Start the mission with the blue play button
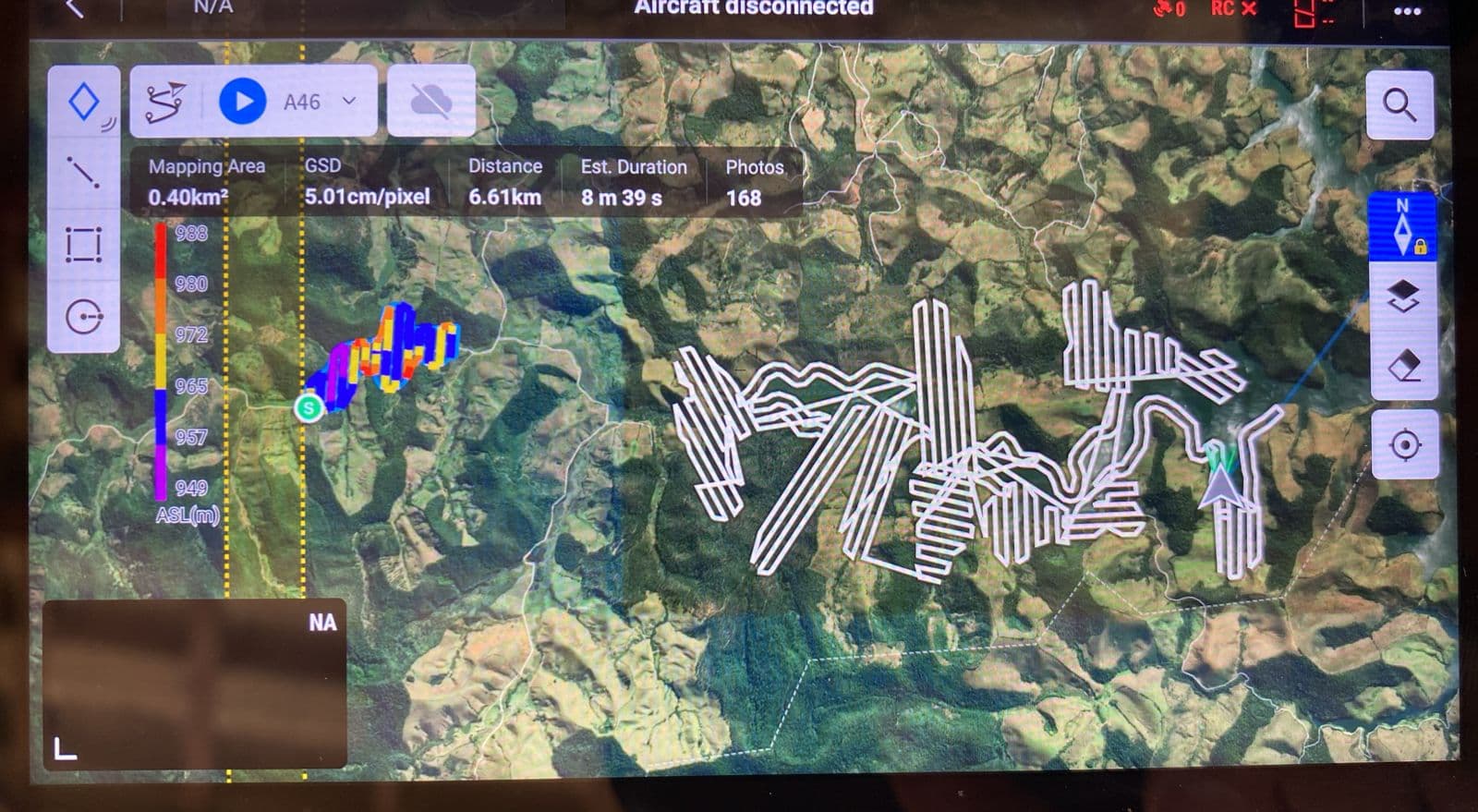1478x812 pixels. tap(242, 101)
